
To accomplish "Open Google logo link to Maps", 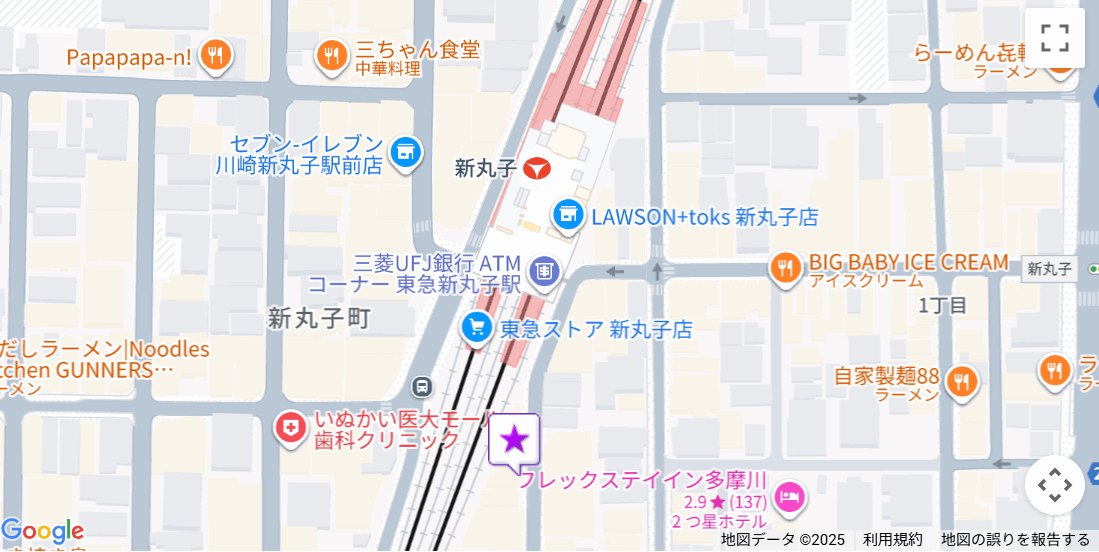I will 42,531.
